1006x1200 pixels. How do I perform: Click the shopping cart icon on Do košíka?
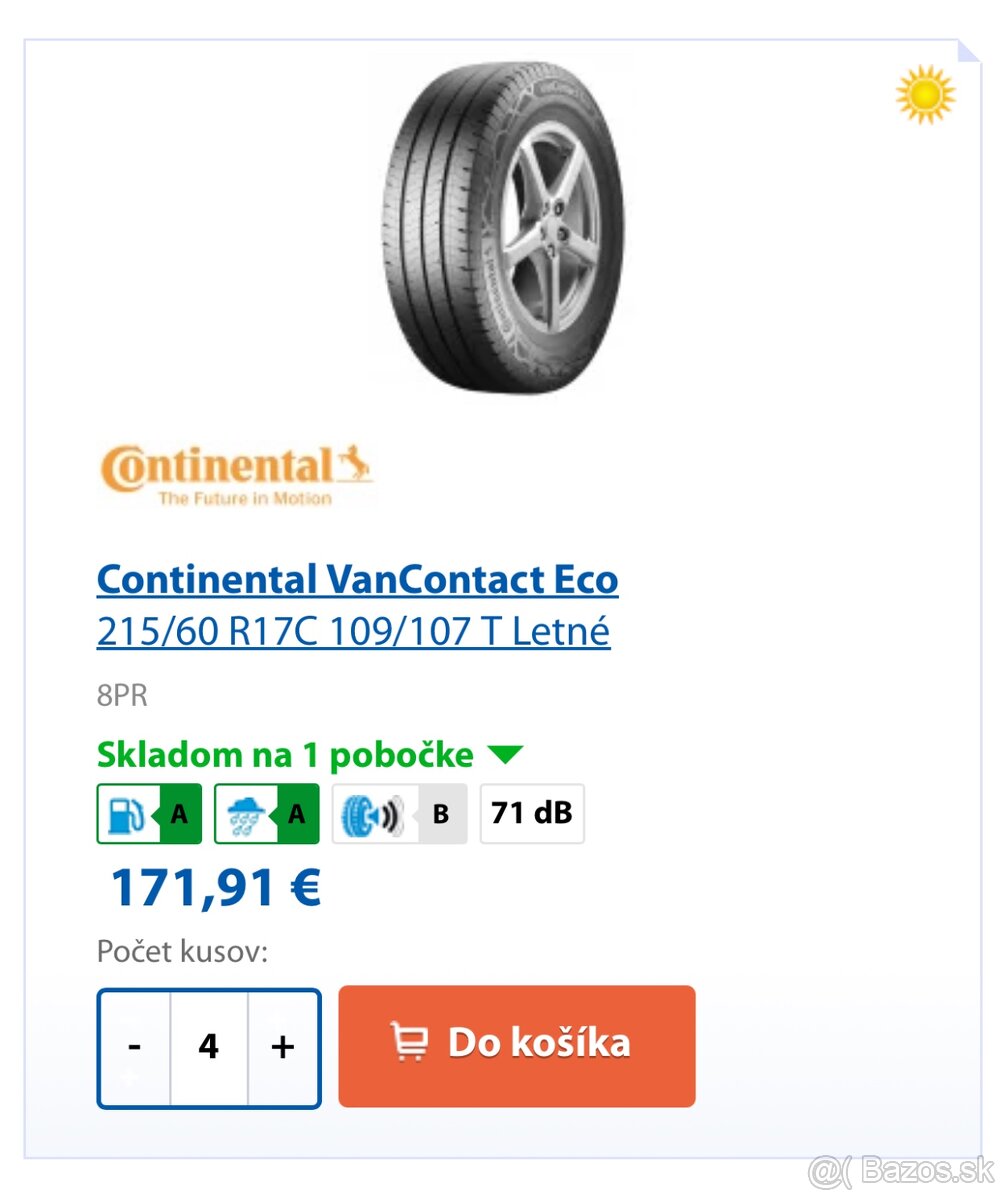coord(411,1042)
